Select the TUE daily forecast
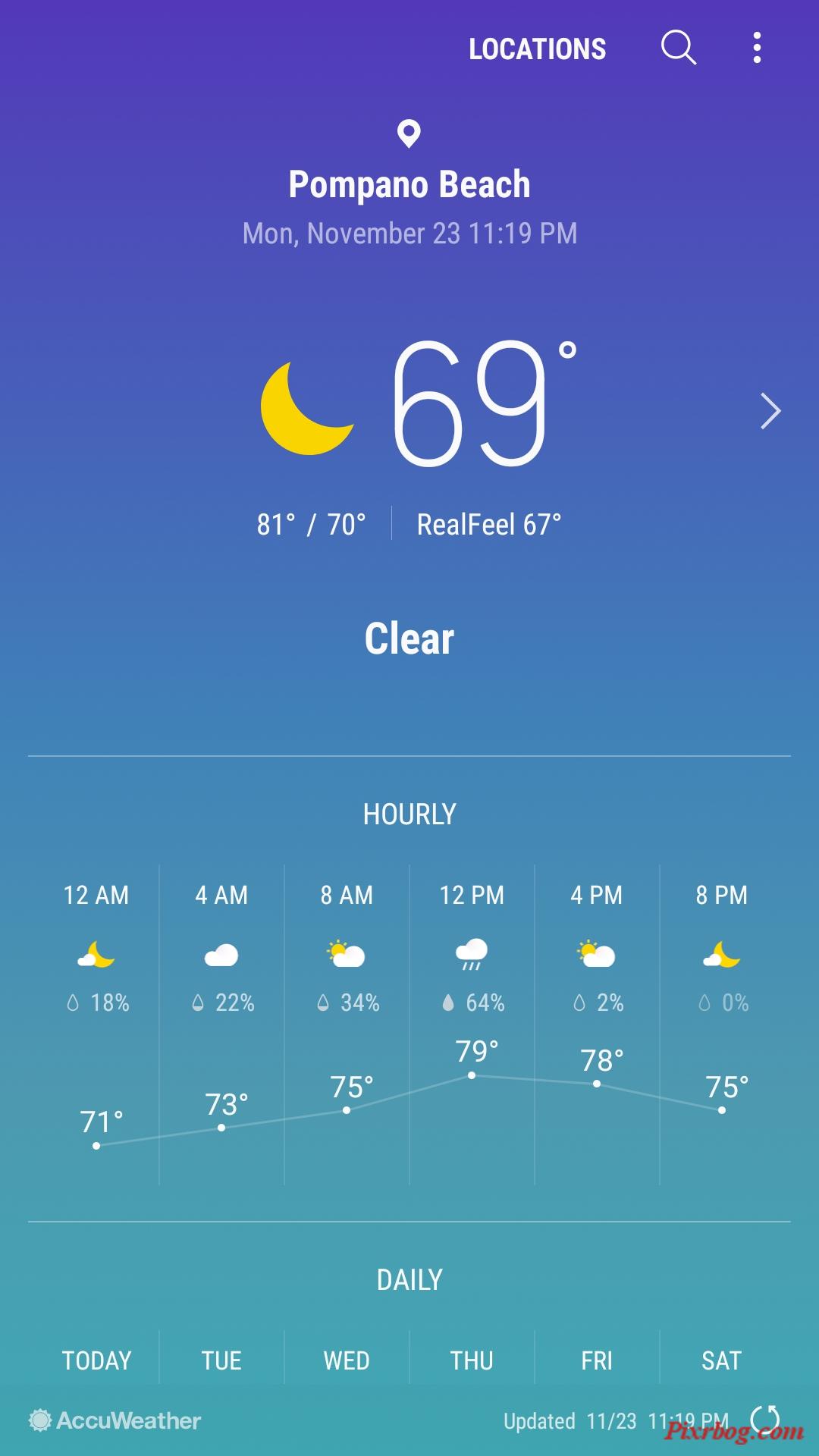This screenshot has width=819, height=1456. 221,1360
